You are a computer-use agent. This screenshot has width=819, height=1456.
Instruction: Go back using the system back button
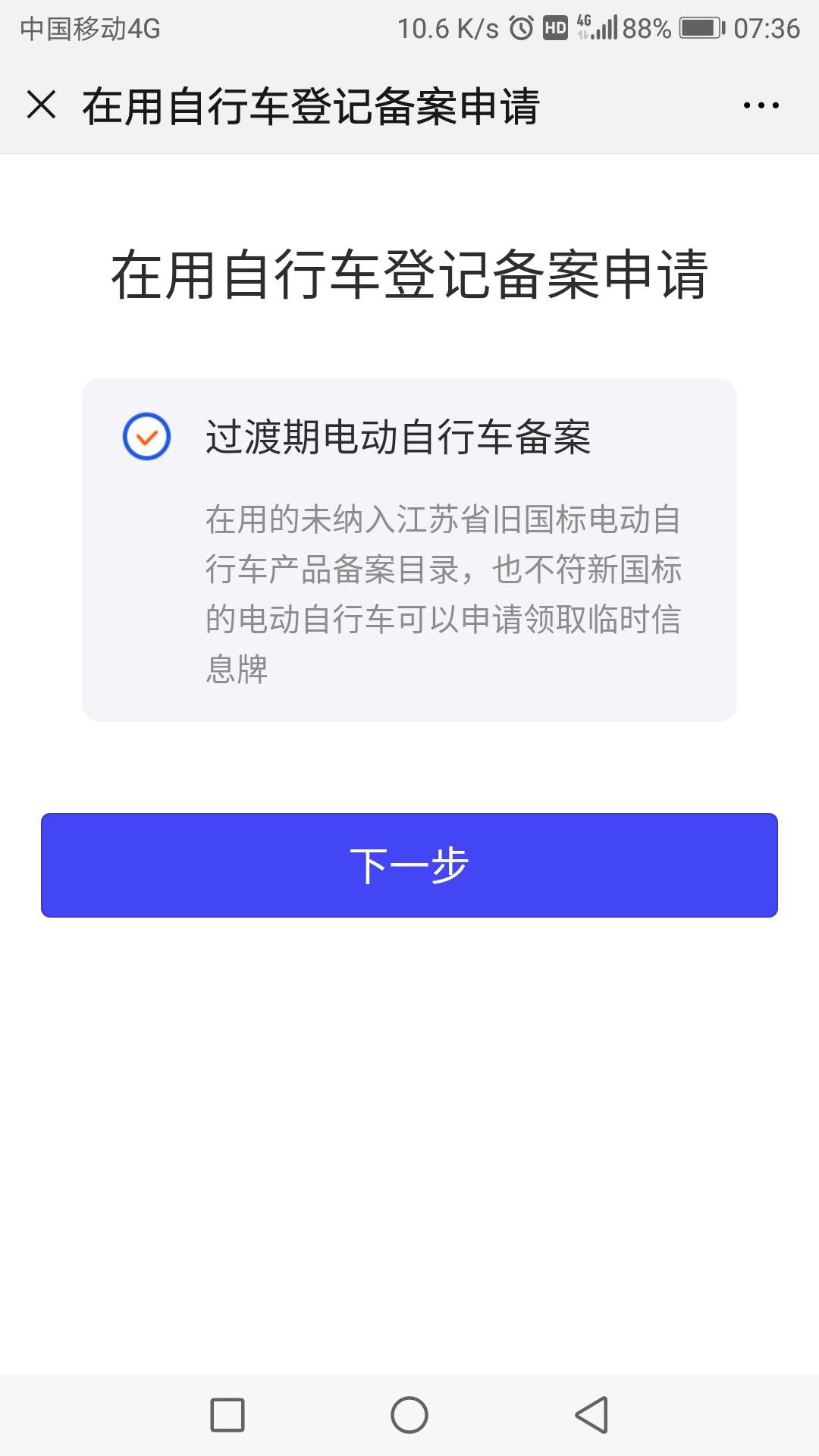pos(591,1415)
